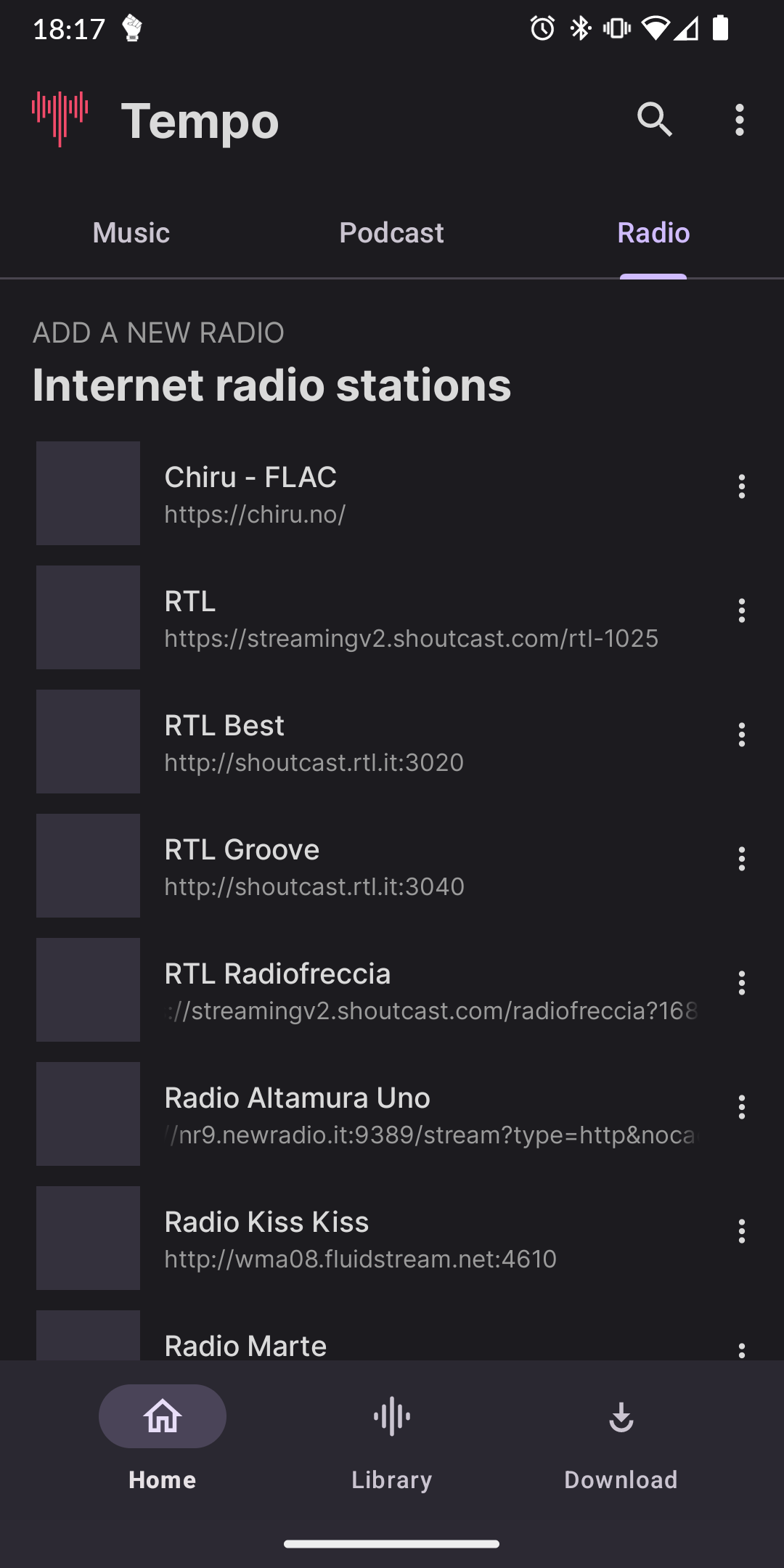Viewport: 784px width, 1568px height.
Task: Switch to the Music tab
Action: (x=131, y=233)
